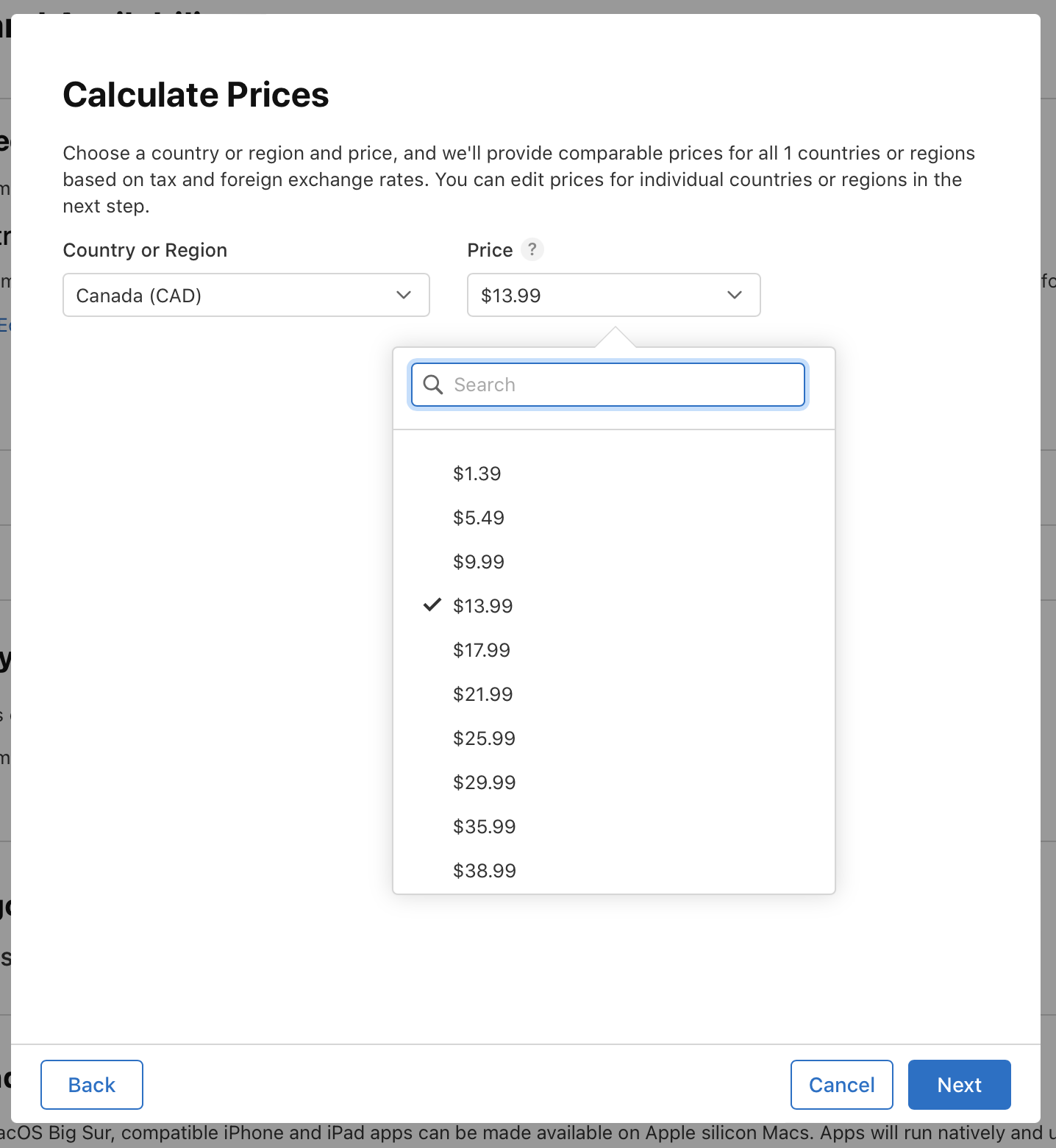Click the Country or Region dropdown chevron
The image size is (1056, 1148).
point(403,295)
